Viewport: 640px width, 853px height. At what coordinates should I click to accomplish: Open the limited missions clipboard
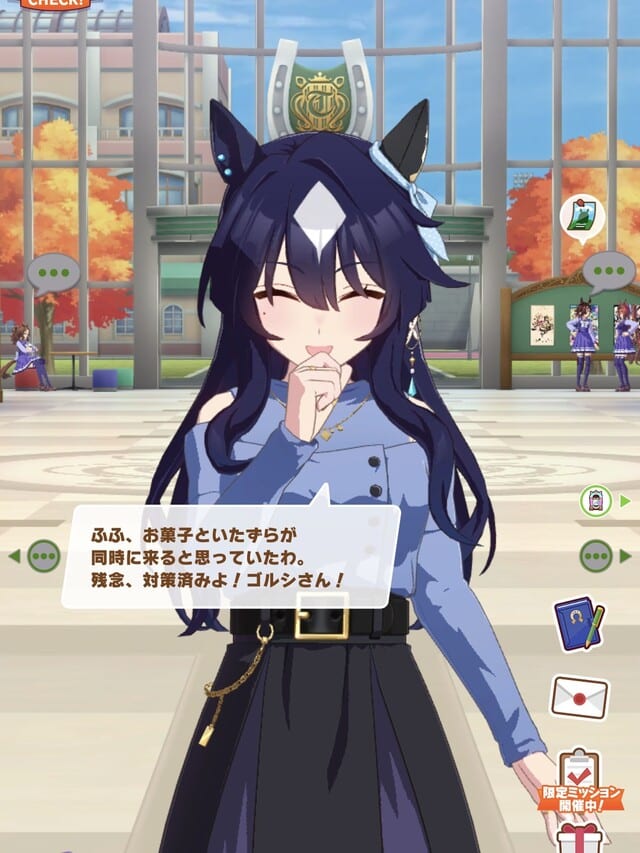pos(579,775)
